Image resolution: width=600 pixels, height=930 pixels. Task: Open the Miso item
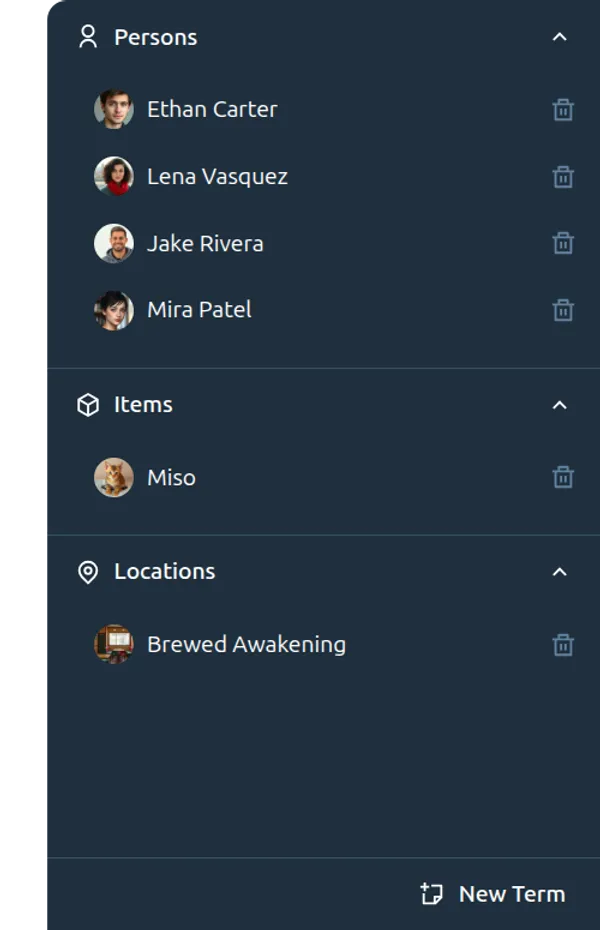click(x=171, y=477)
